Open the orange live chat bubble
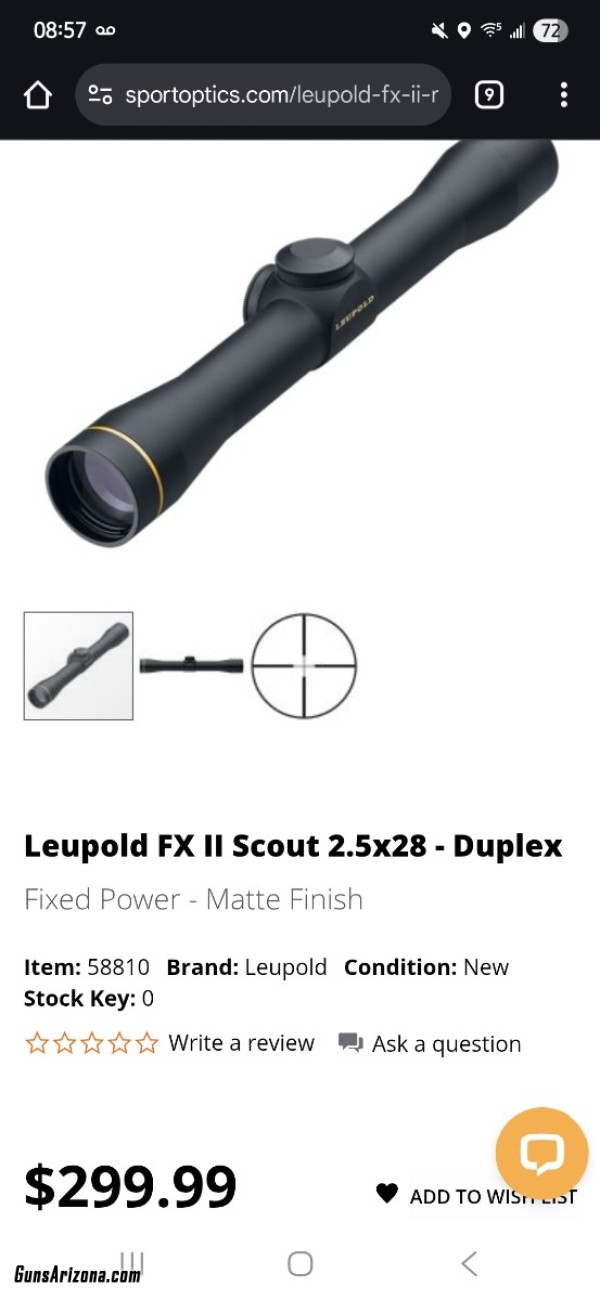Image resolution: width=600 pixels, height=1300 pixels. click(542, 1153)
